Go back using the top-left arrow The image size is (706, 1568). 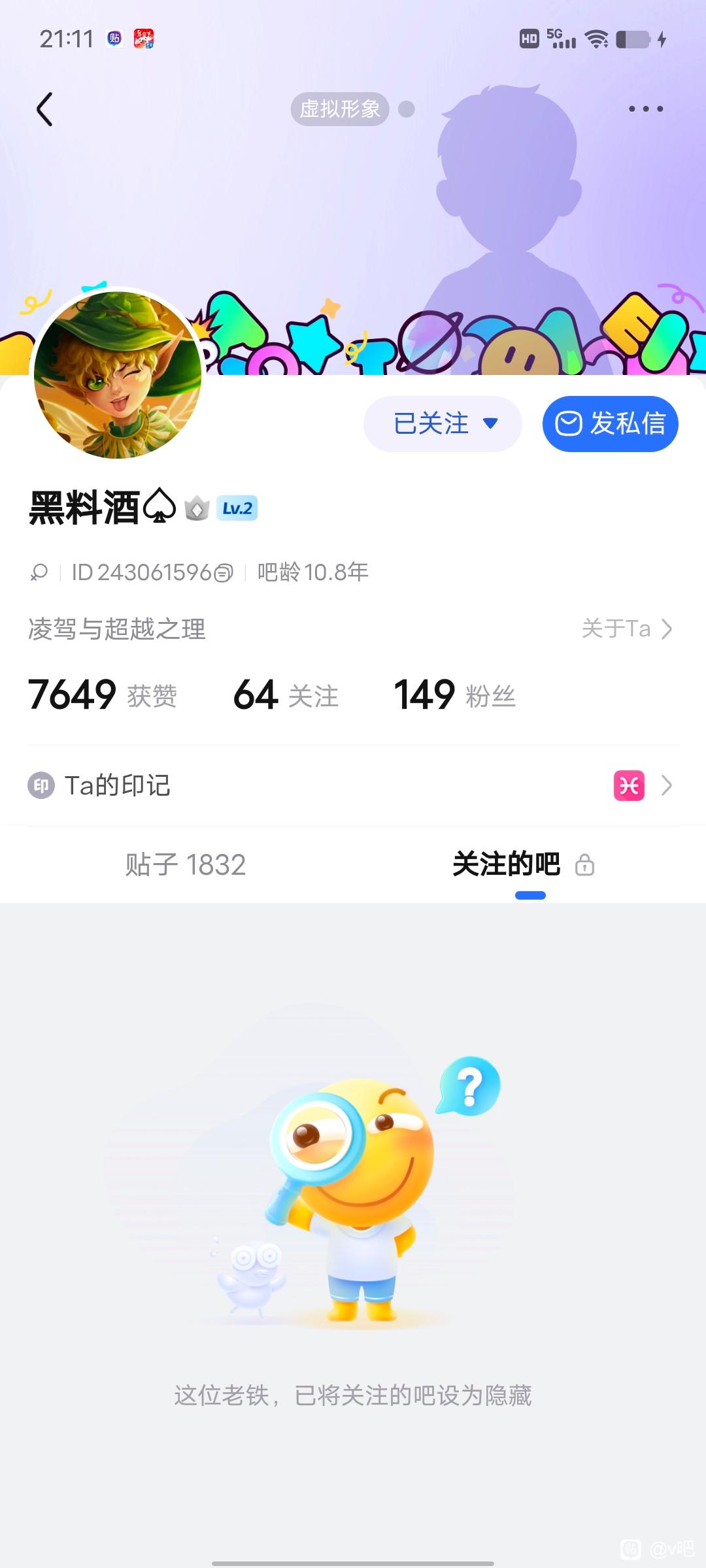click(44, 109)
